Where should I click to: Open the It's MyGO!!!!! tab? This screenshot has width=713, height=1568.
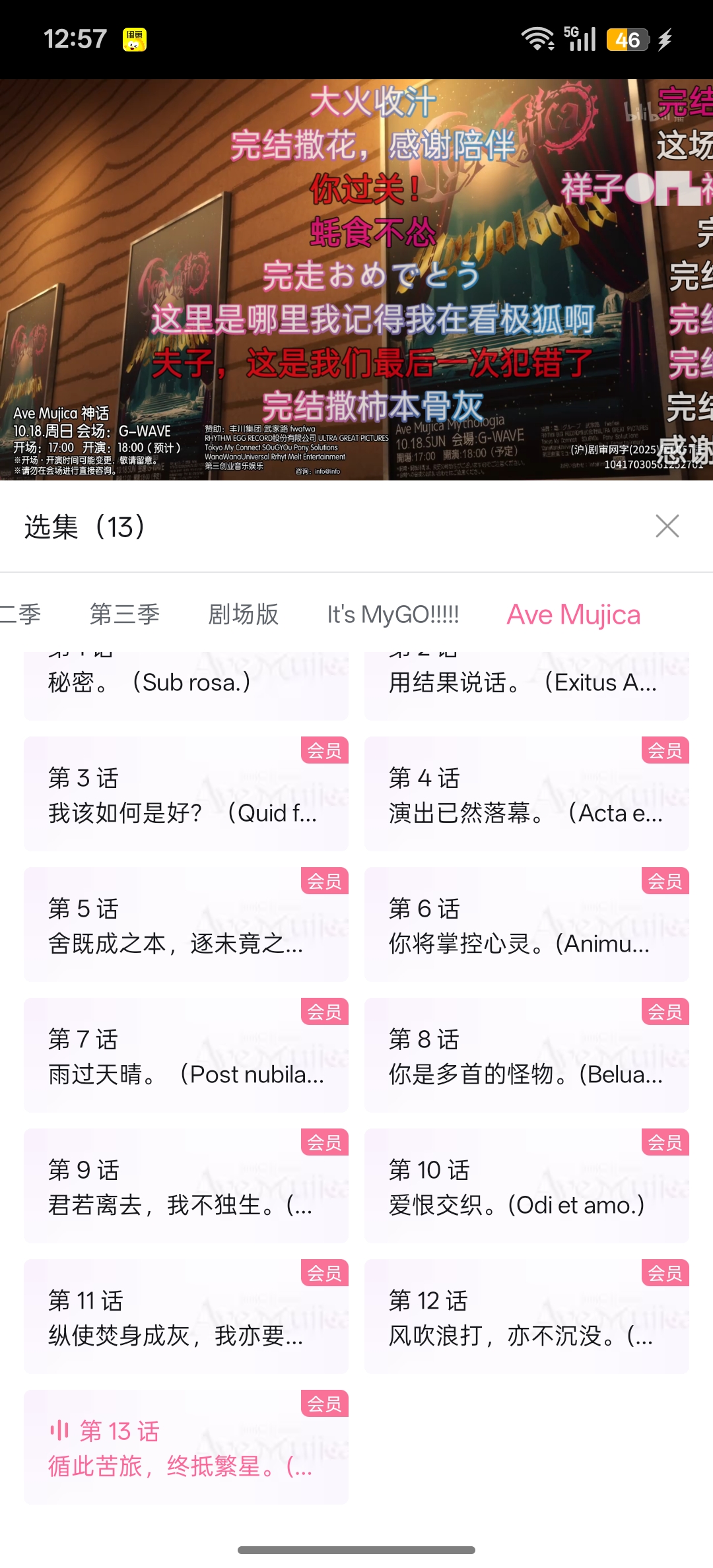pyautogui.click(x=393, y=614)
